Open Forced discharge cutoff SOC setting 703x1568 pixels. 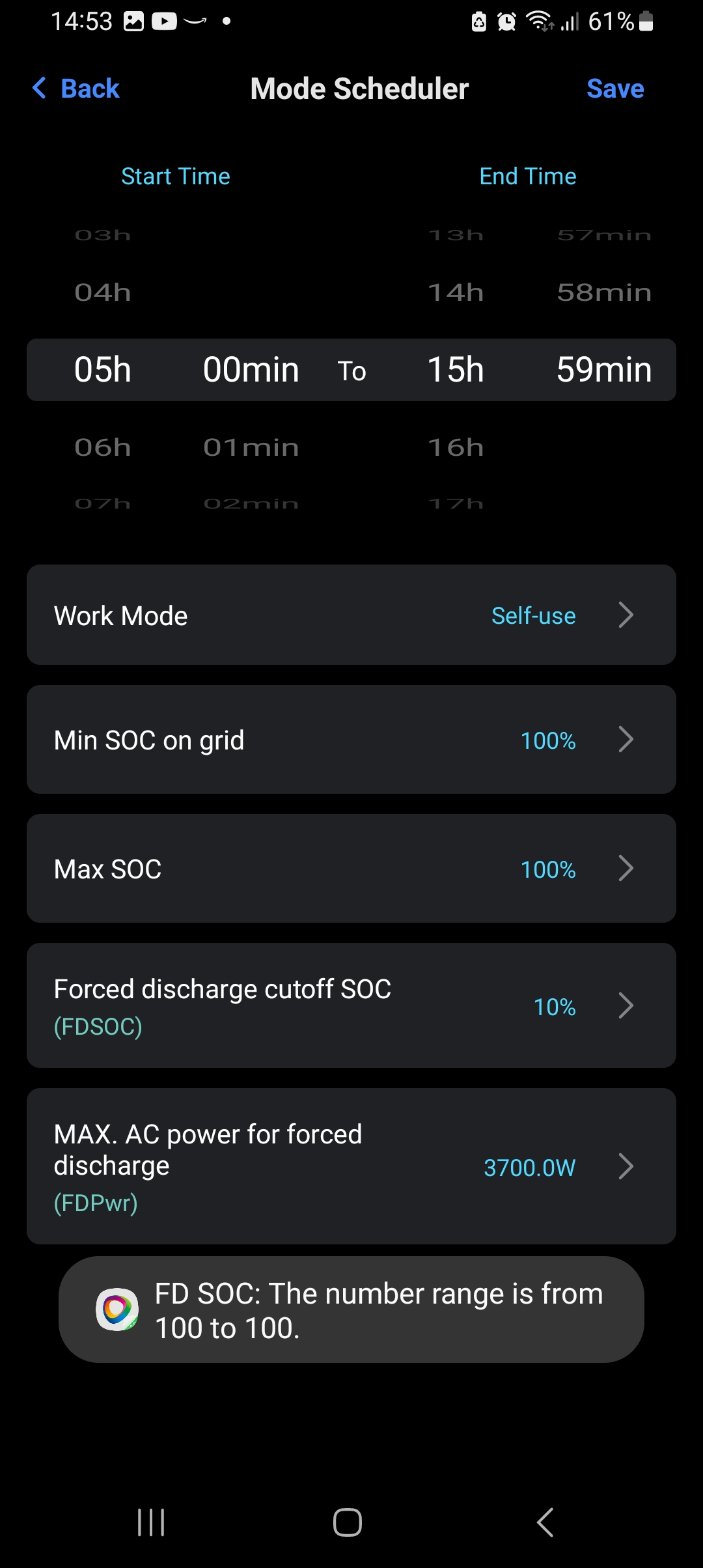351,1005
